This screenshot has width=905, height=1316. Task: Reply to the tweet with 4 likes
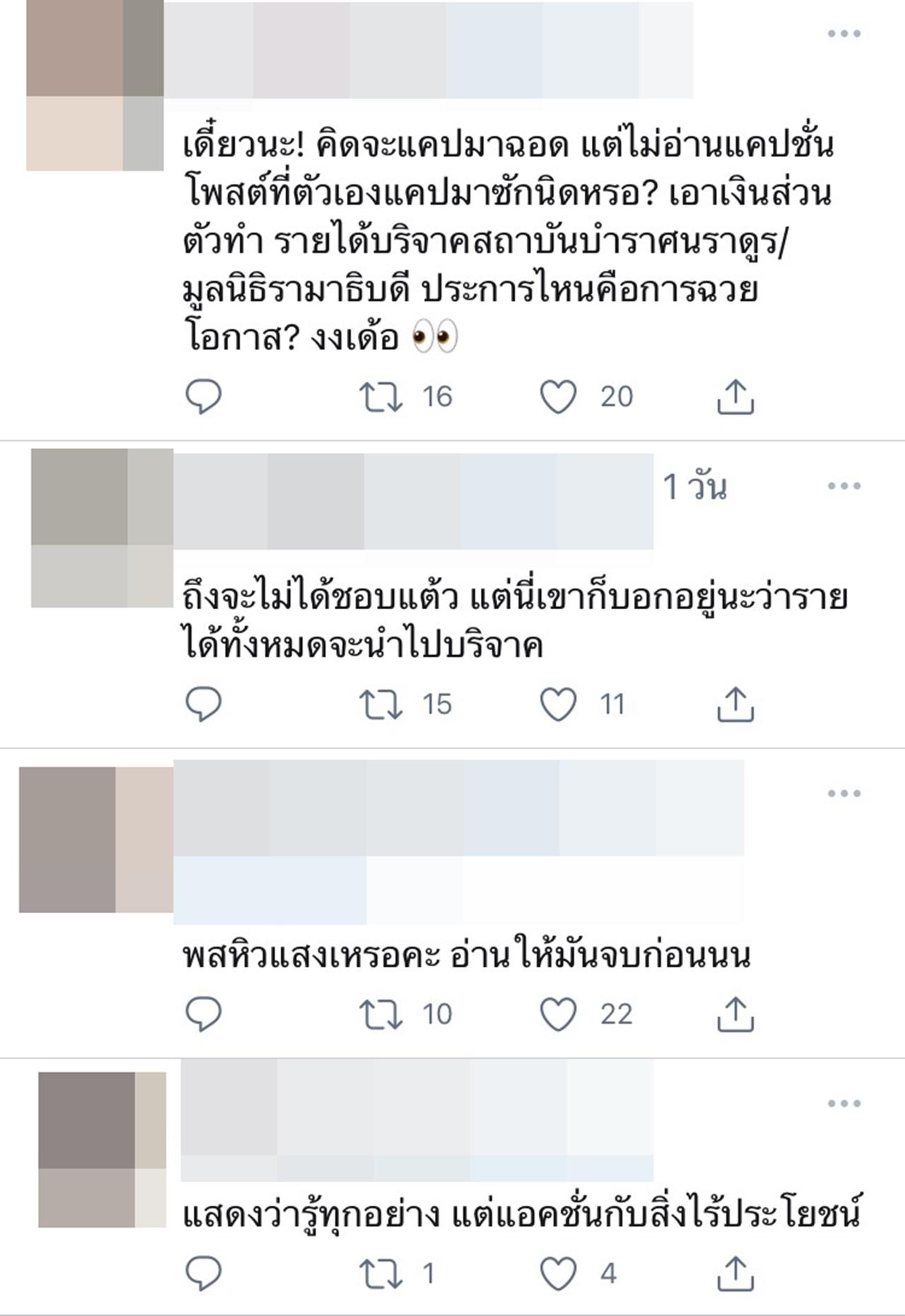pyautogui.click(x=204, y=1274)
